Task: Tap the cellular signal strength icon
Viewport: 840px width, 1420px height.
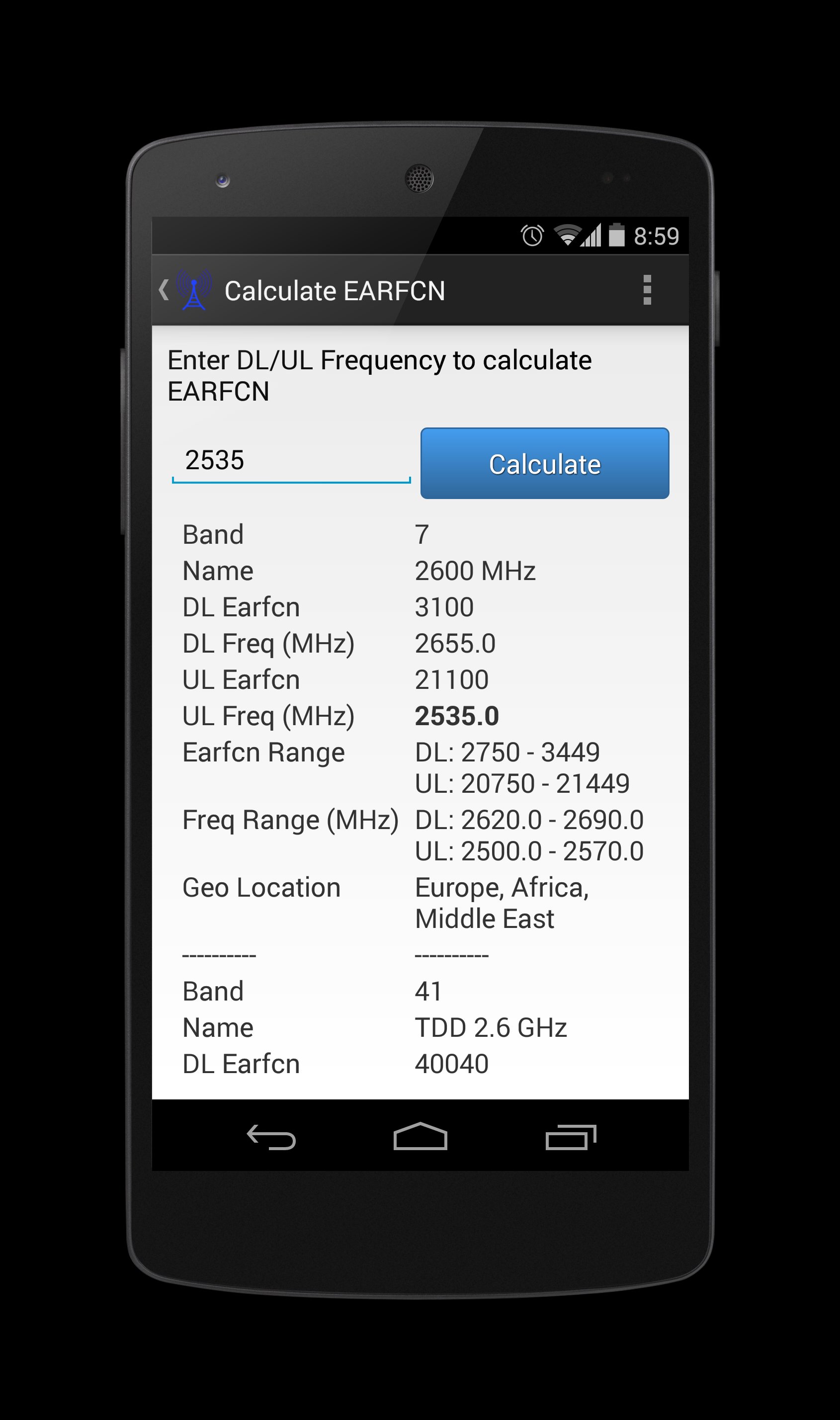Action: tap(591, 235)
